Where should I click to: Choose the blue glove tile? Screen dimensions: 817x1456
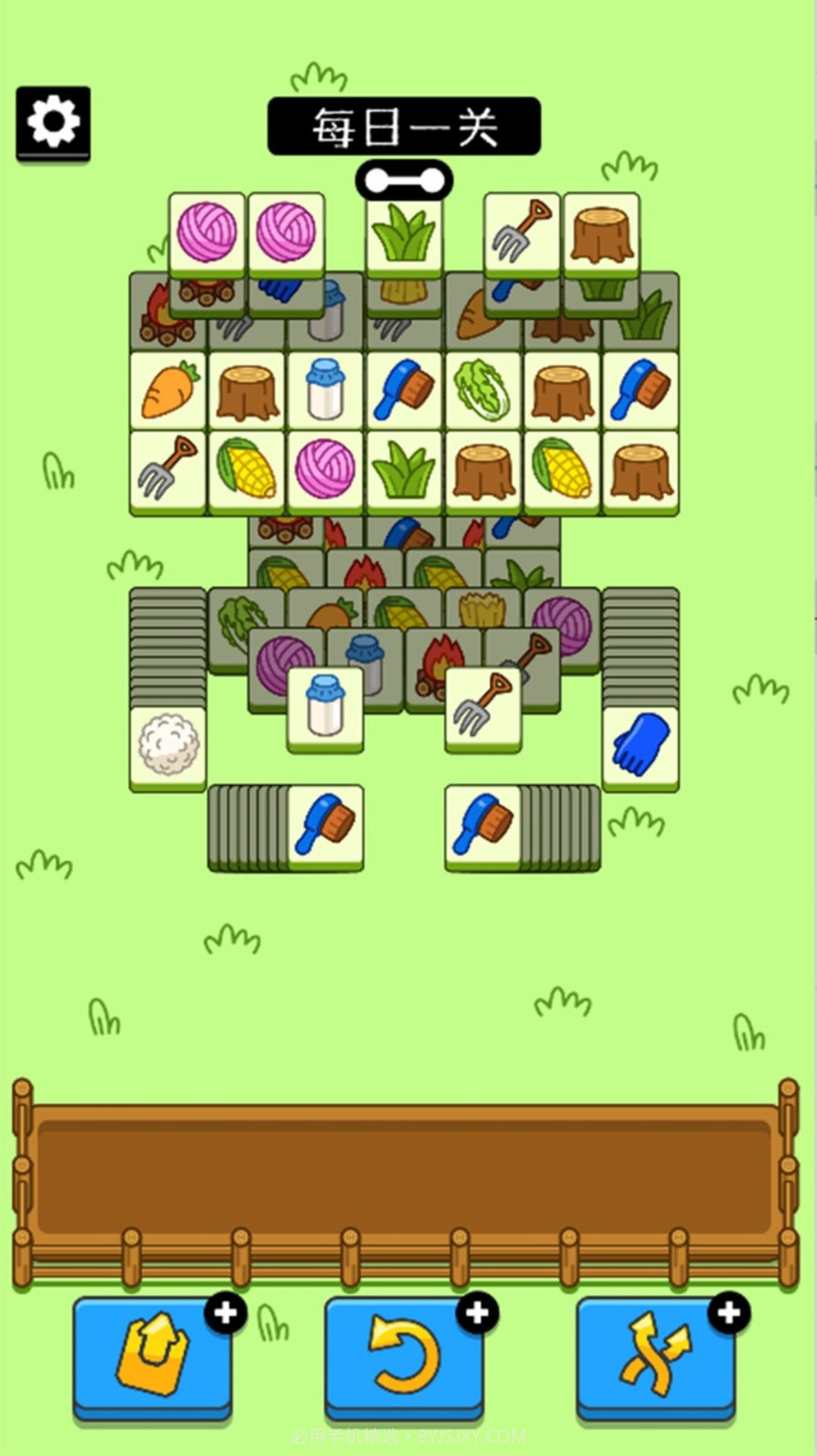(x=640, y=743)
